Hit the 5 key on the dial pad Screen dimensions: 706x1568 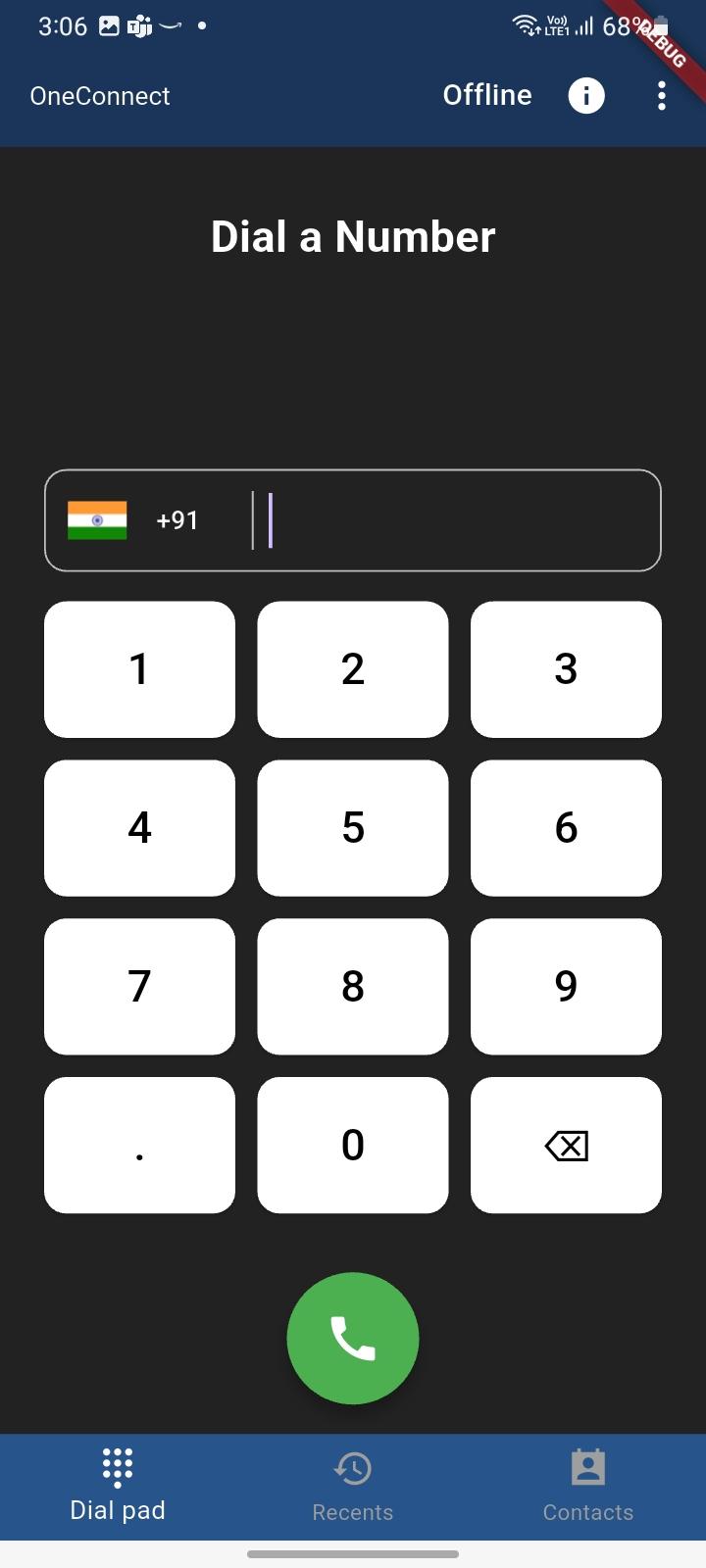pyautogui.click(x=353, y=828)
